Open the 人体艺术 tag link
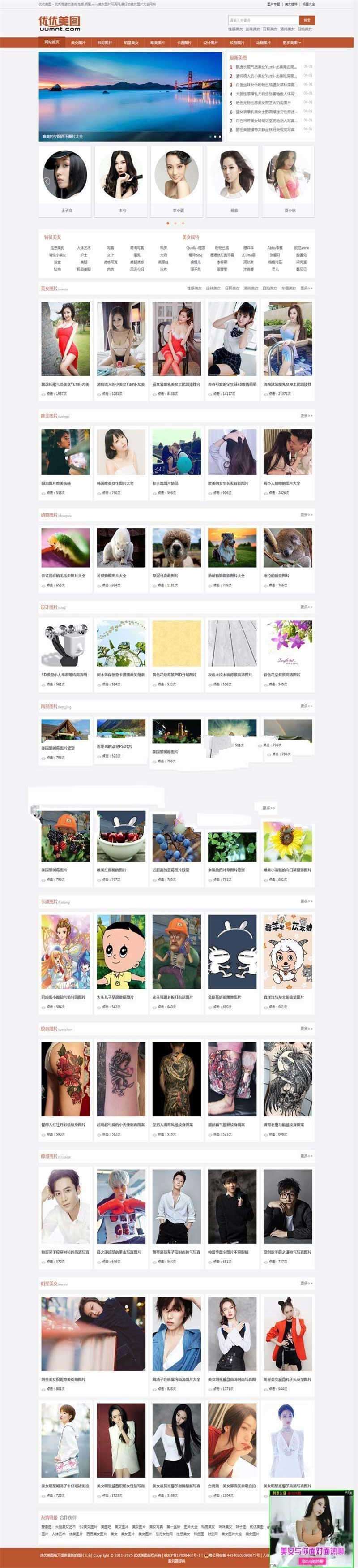Image resolution: width=358 pixels, height=1568 pixels. point(84,248)
